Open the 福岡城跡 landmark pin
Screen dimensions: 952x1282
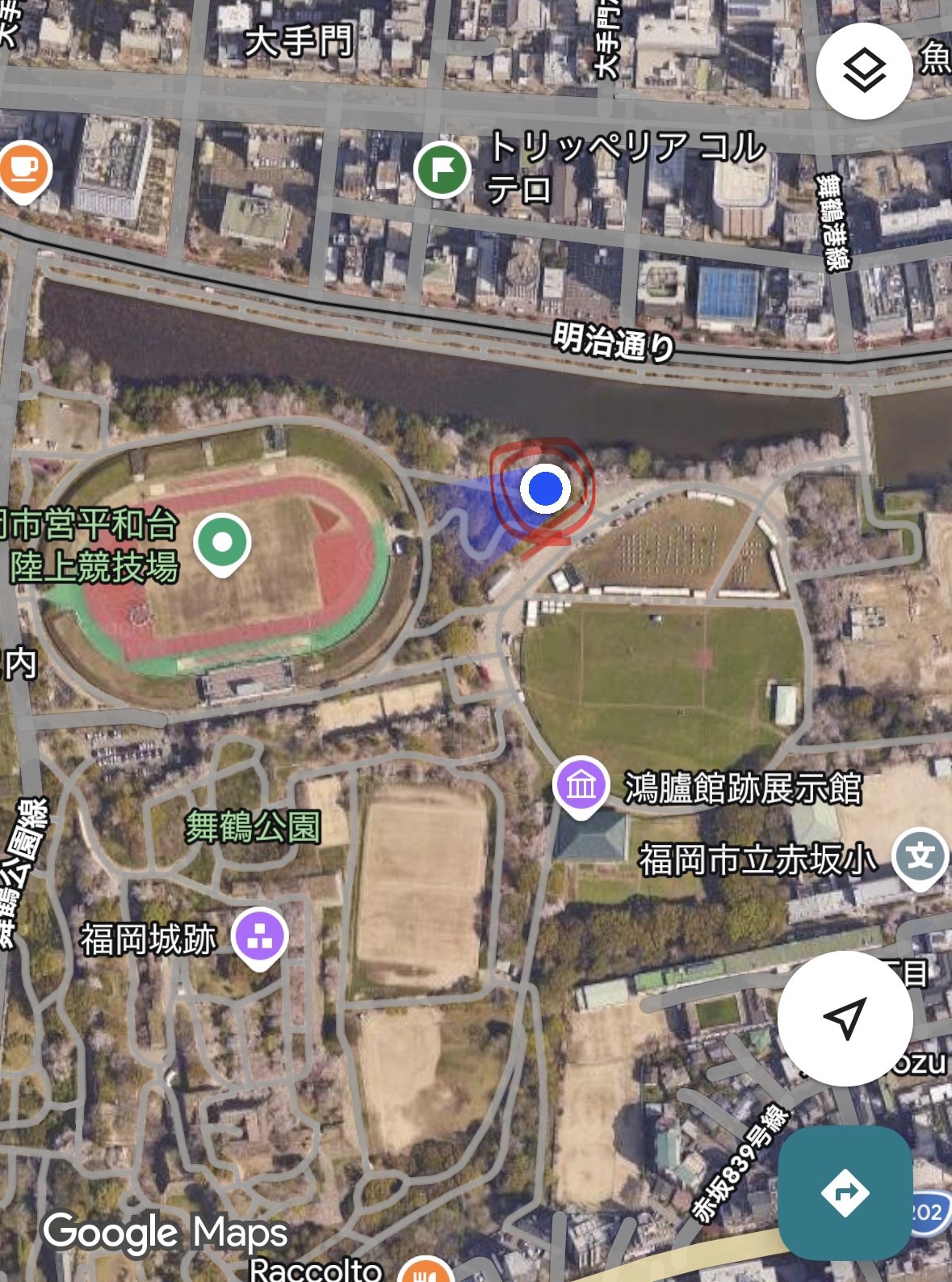(259, 937)
